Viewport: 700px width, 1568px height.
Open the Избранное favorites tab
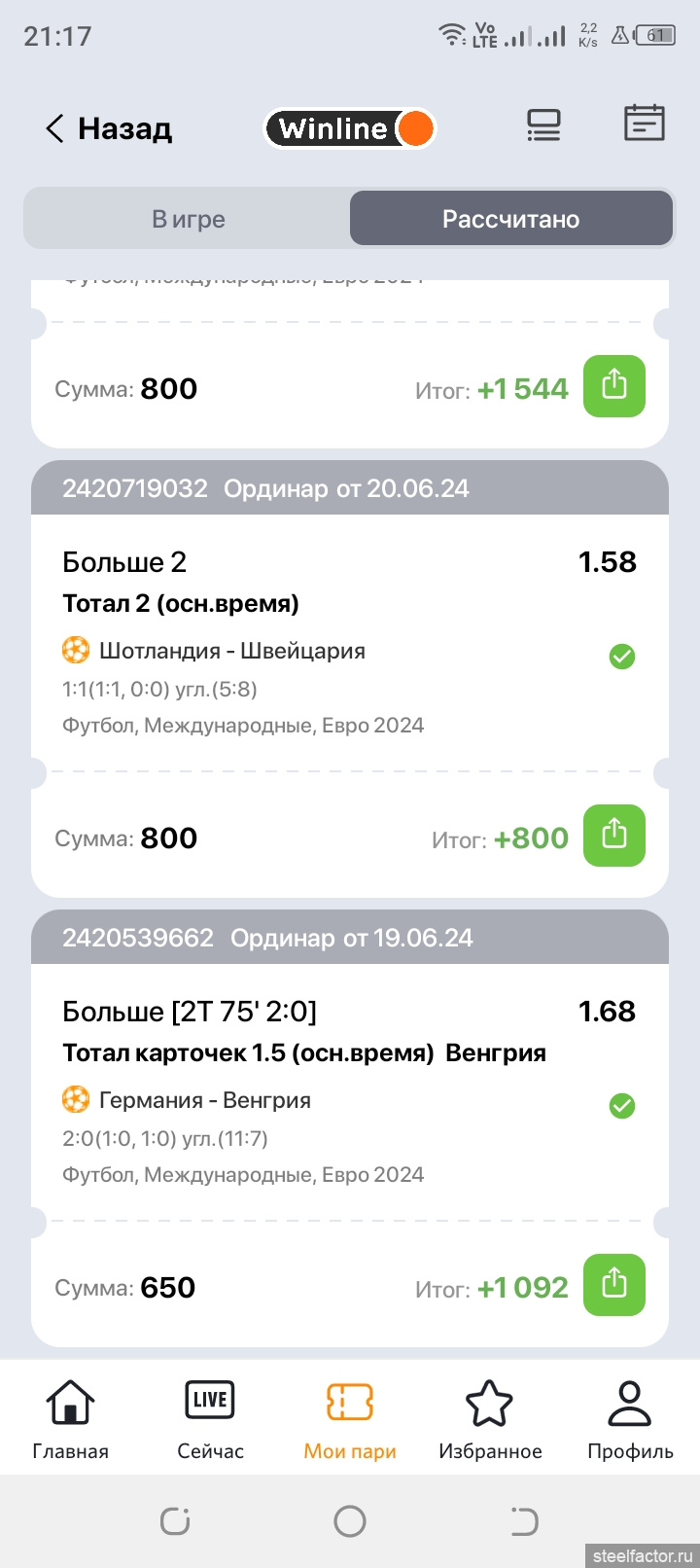490,1420
